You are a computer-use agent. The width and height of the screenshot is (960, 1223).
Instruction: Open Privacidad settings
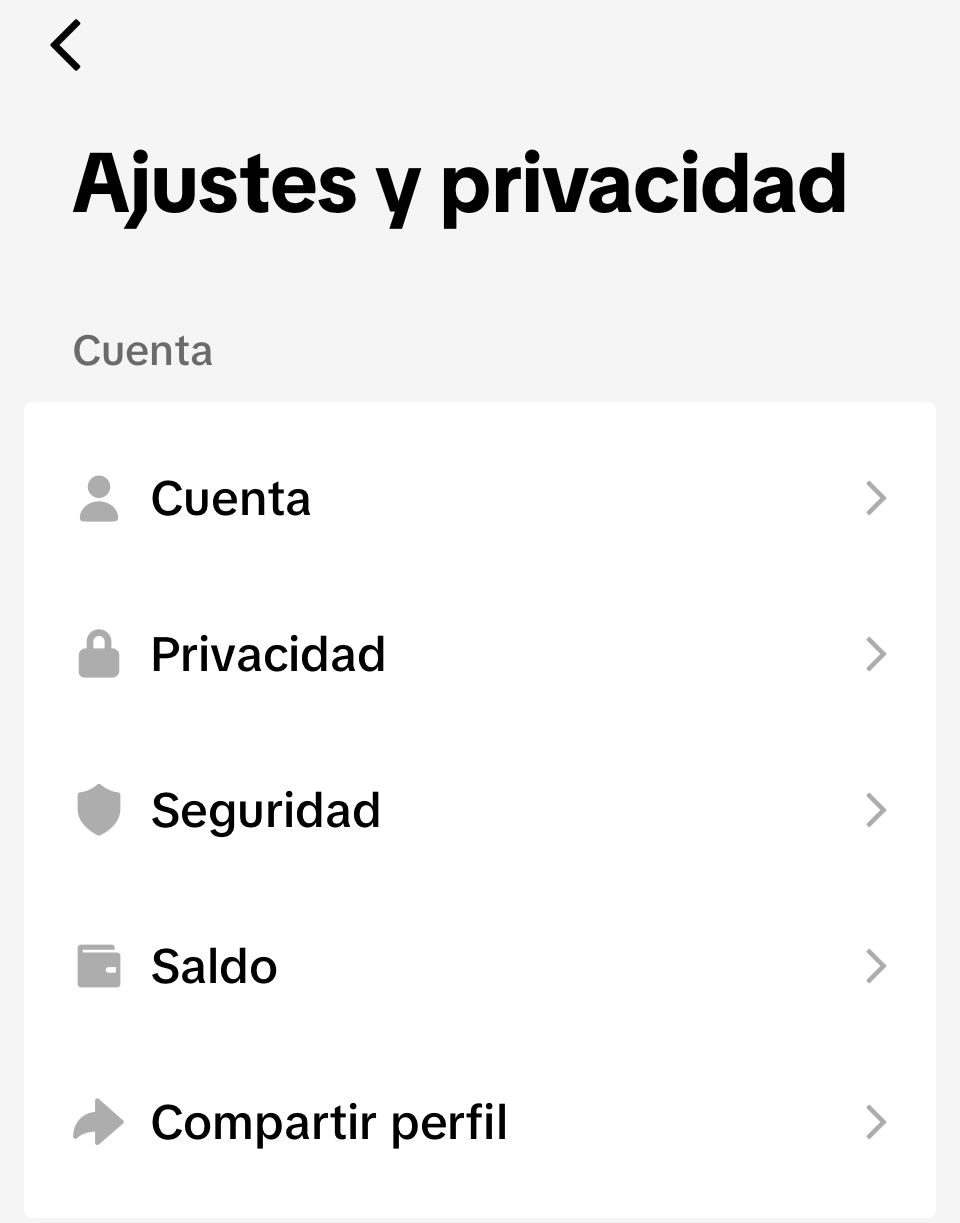tap(267, 655)
